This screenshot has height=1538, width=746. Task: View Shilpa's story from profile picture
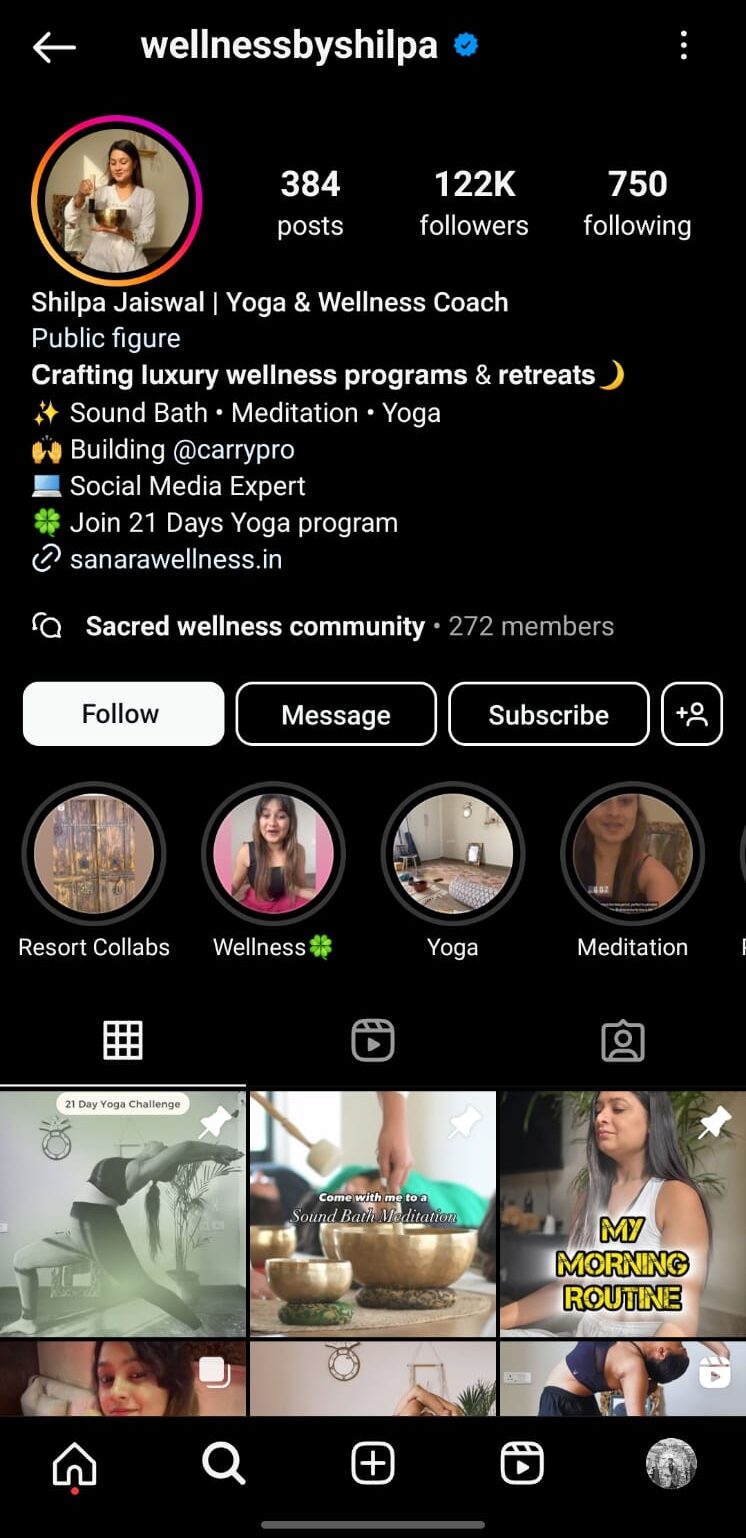[x=117, y=201]
